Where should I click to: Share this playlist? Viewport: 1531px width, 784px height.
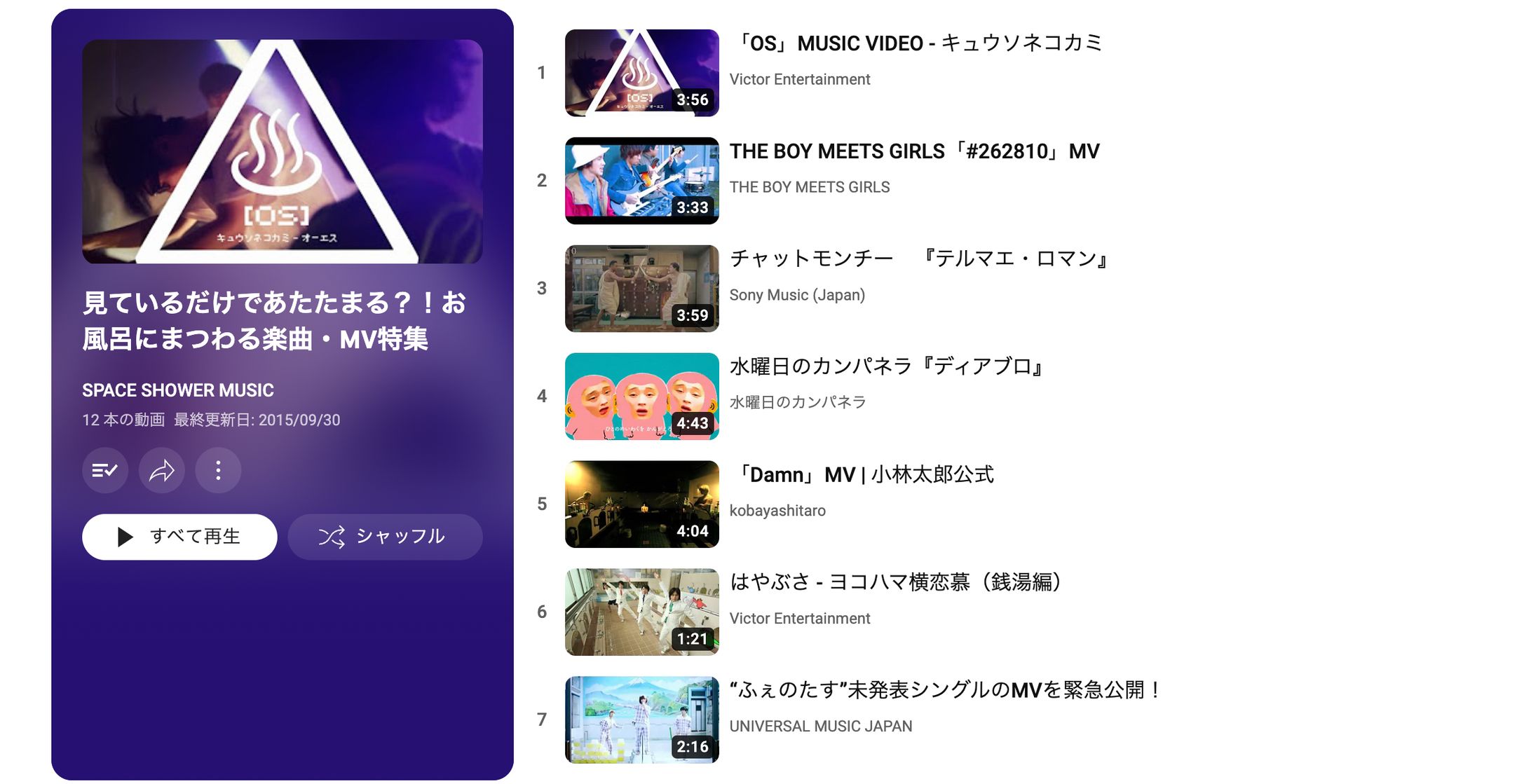162,470
